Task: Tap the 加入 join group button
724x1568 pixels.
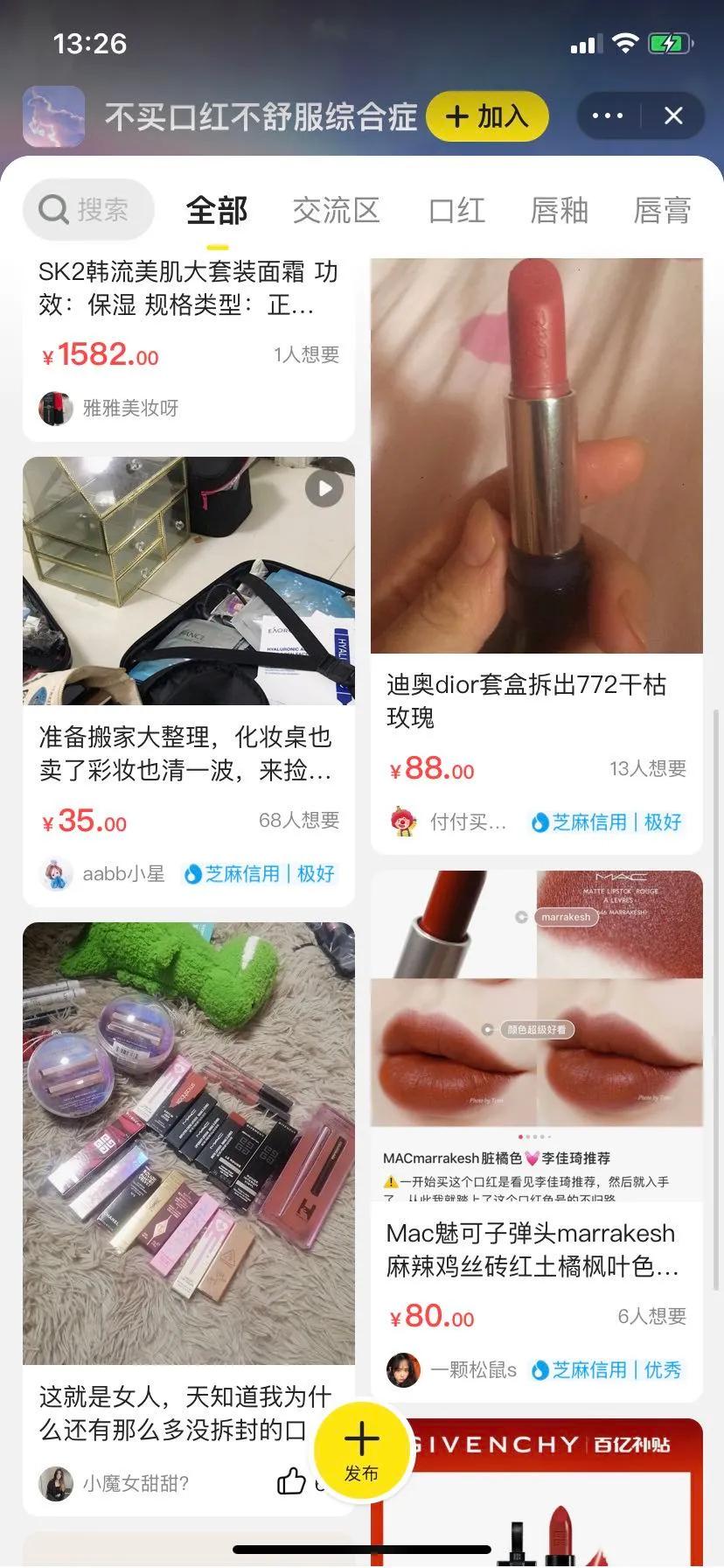Action: point(486,115)
